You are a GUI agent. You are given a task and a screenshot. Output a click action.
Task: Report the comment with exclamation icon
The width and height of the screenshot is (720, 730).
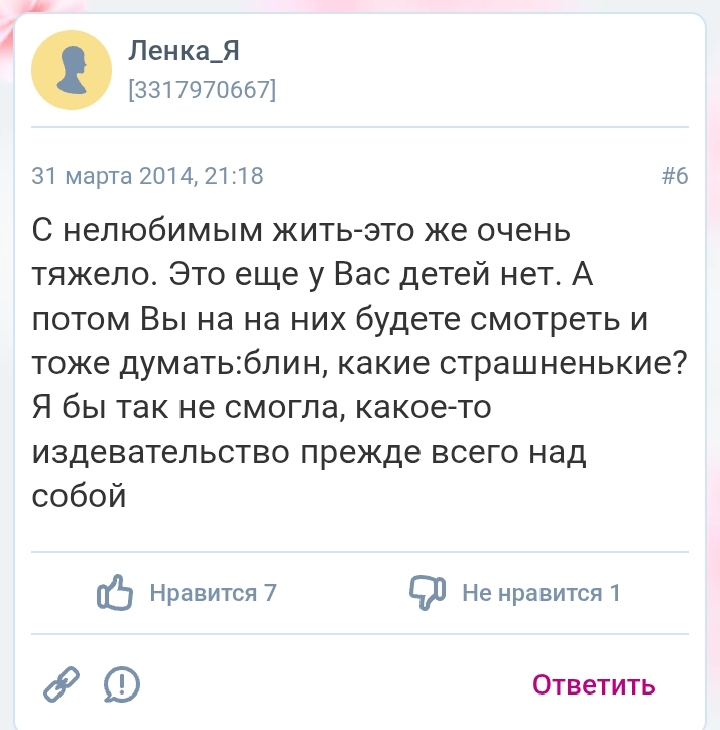tap(121, 684)
